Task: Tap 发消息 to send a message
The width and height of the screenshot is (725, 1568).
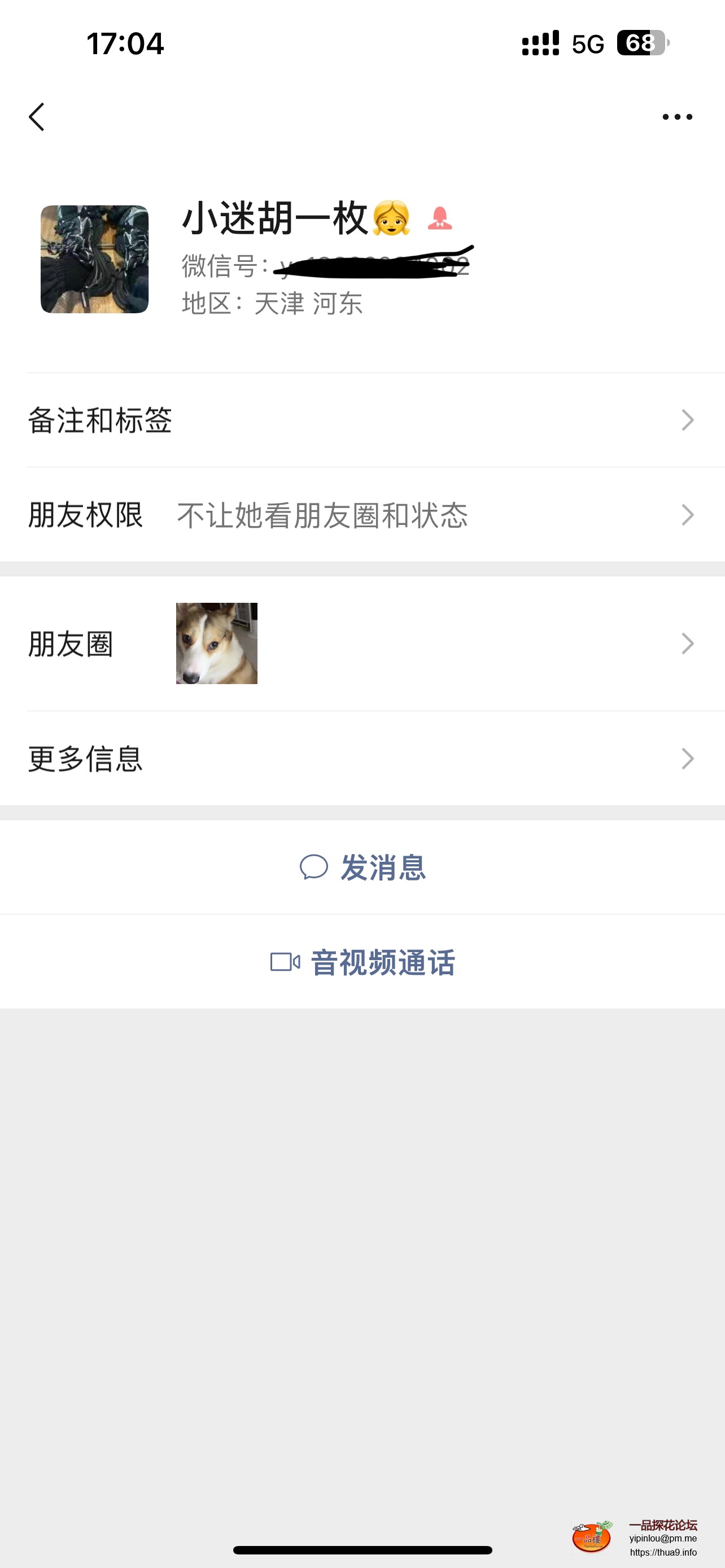Action: (363, 867)
